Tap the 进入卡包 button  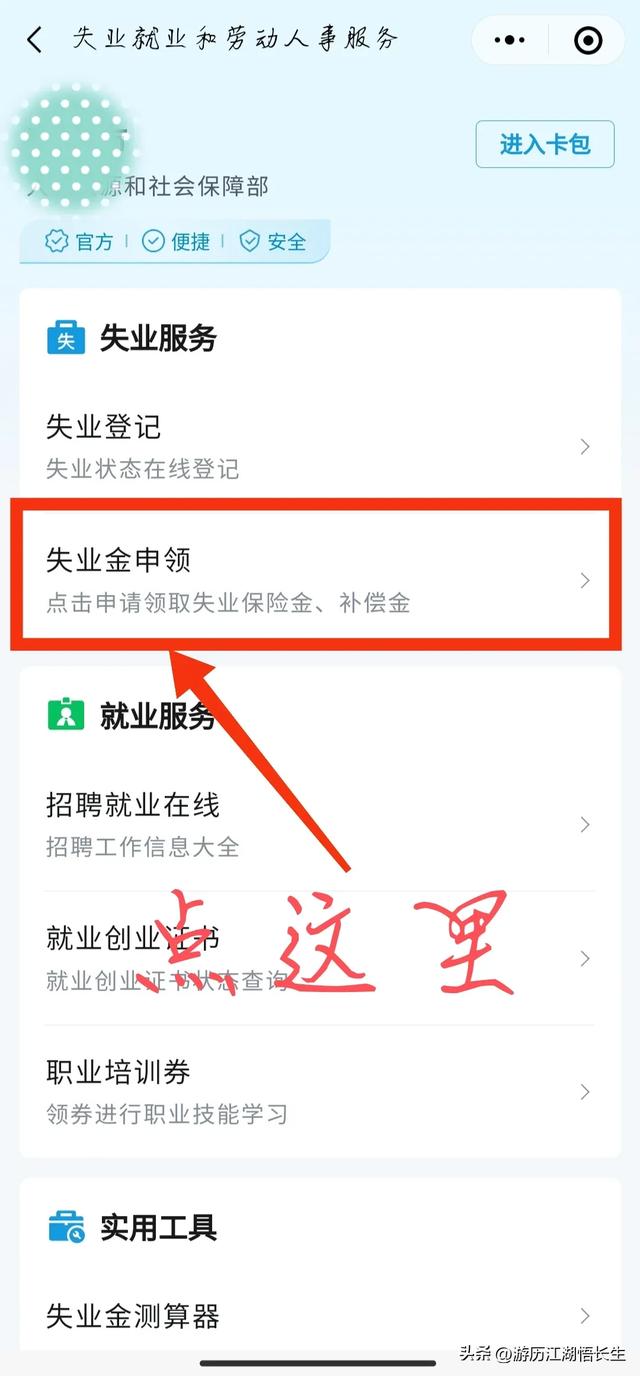tap(545, 145)
